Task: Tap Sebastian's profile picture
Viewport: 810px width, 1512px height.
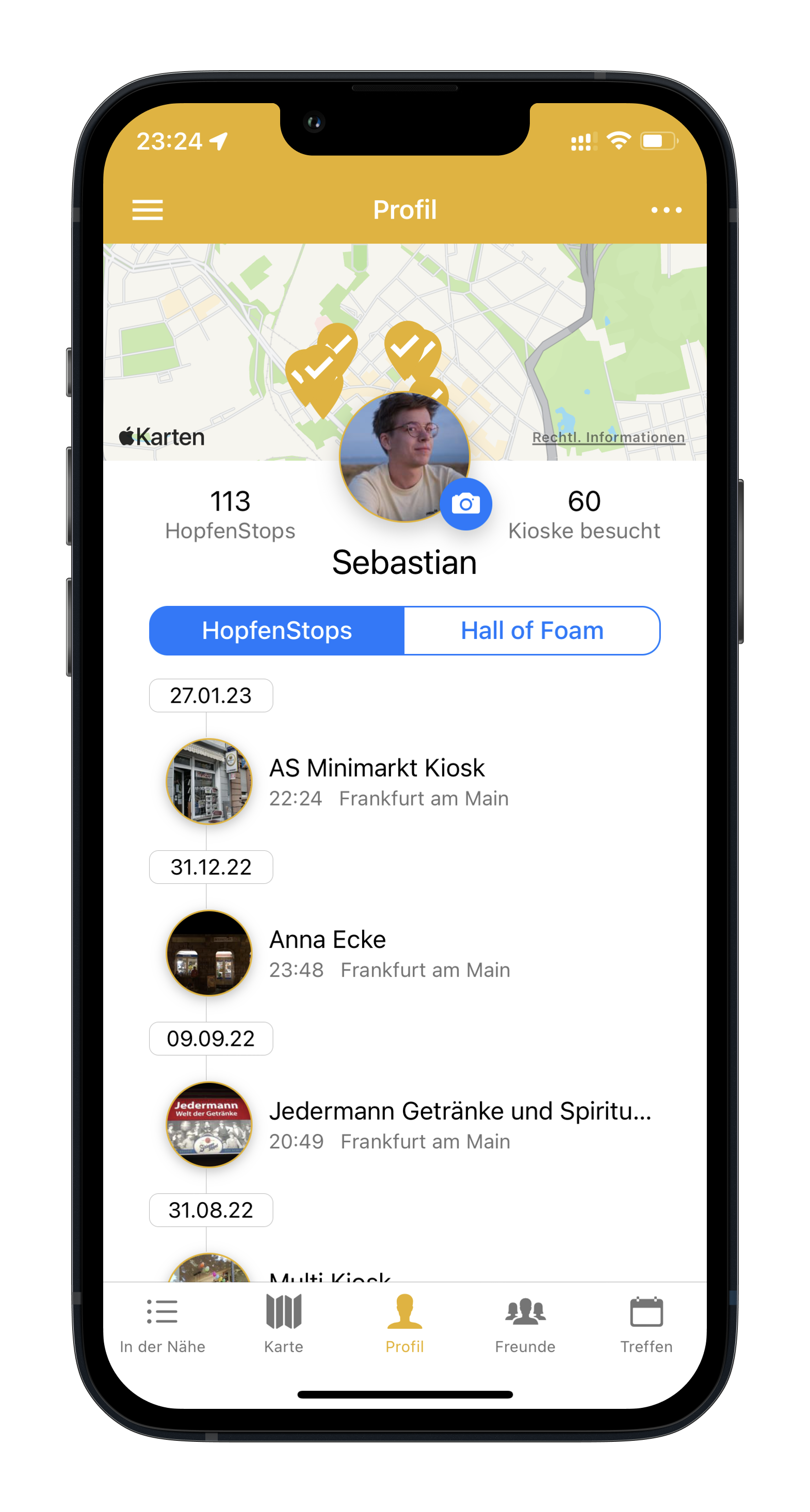Action: [404, 457]
